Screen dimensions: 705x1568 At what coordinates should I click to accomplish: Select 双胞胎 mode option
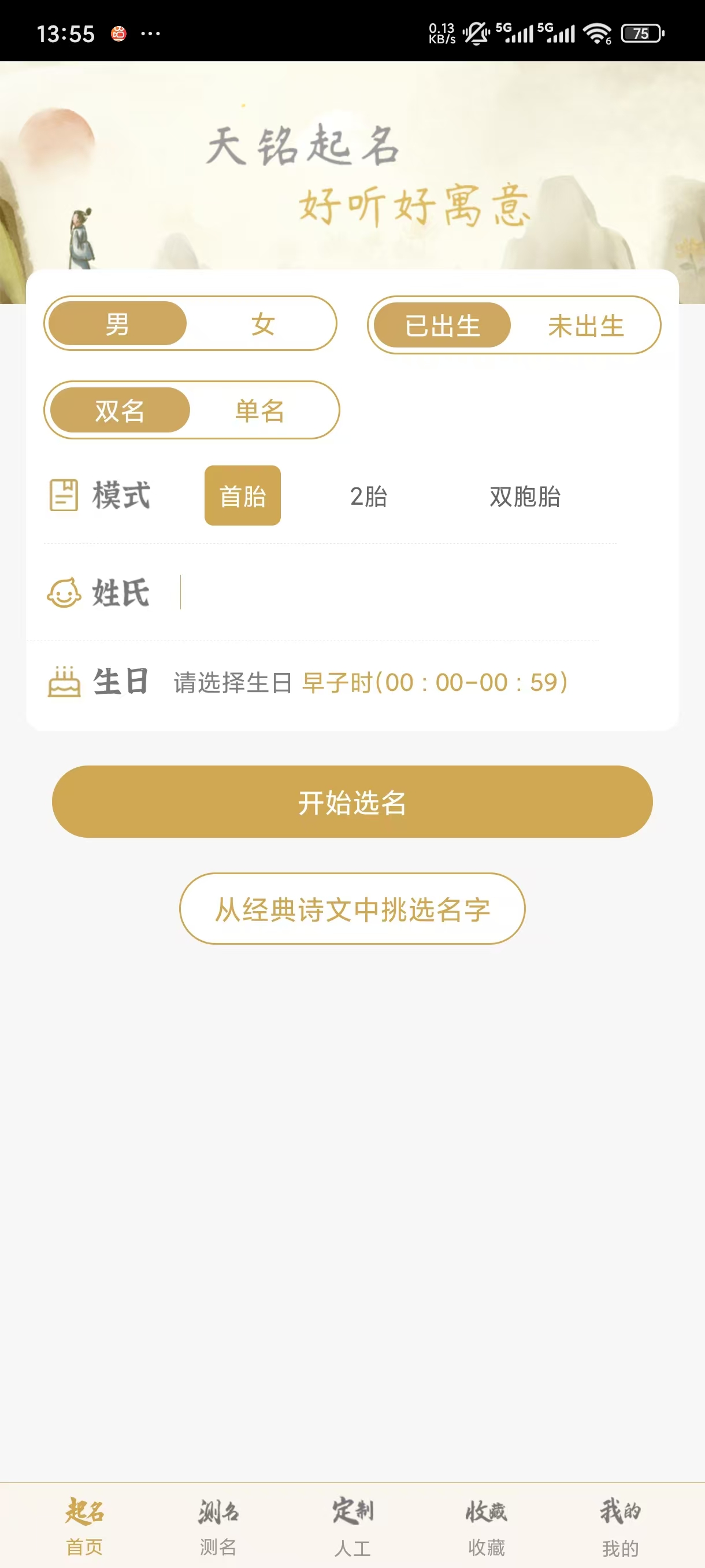[525, 497]
